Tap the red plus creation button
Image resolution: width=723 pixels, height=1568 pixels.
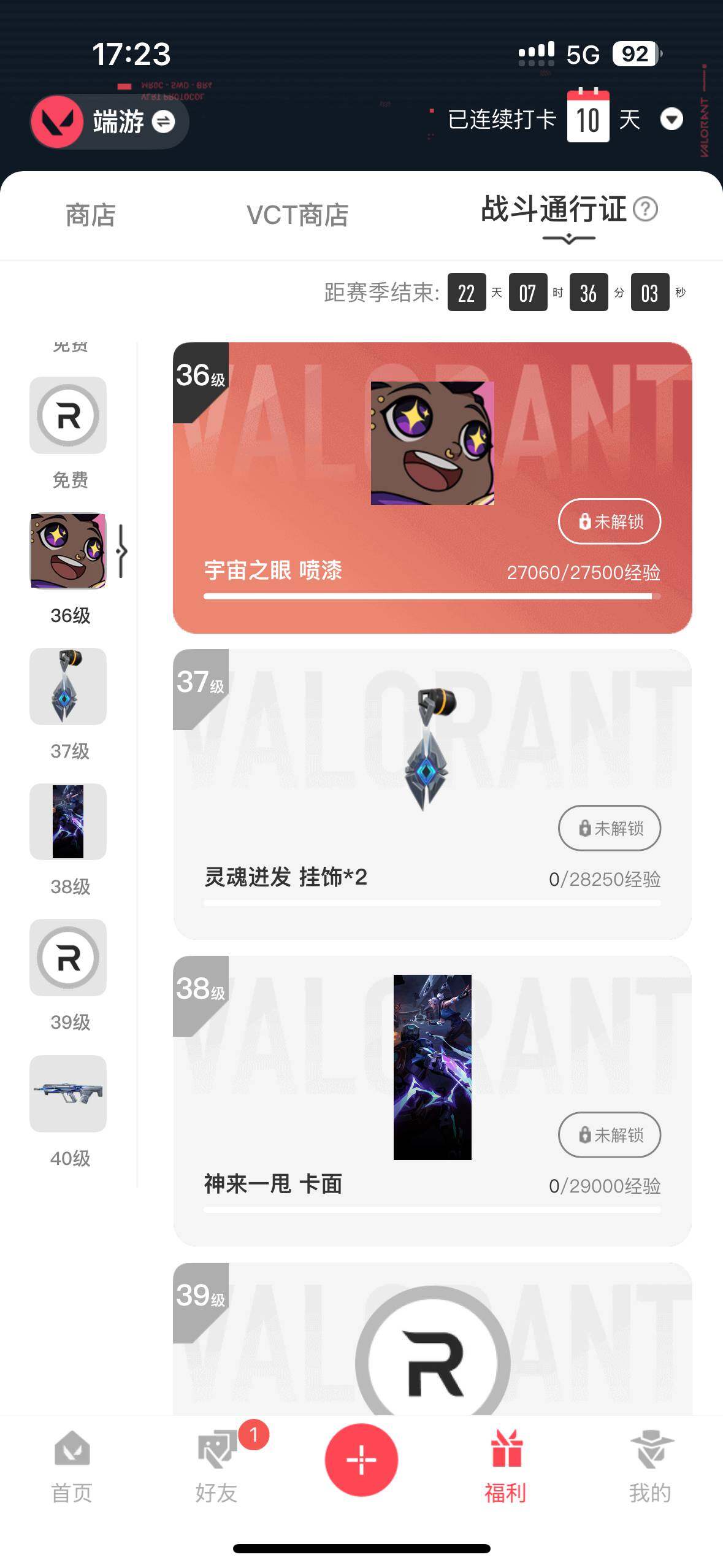(x=361, y=1459)
